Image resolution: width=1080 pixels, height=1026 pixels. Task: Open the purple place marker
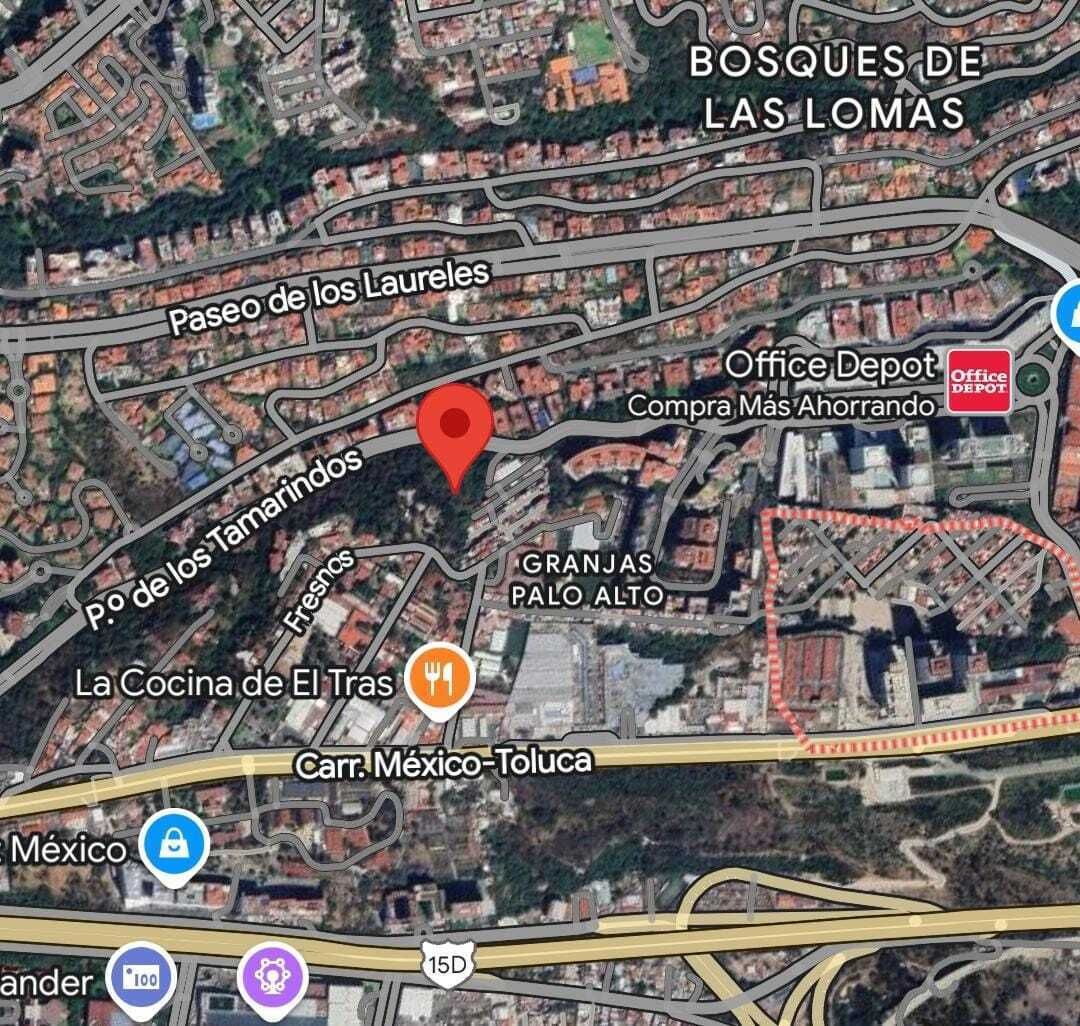(269, 979)
